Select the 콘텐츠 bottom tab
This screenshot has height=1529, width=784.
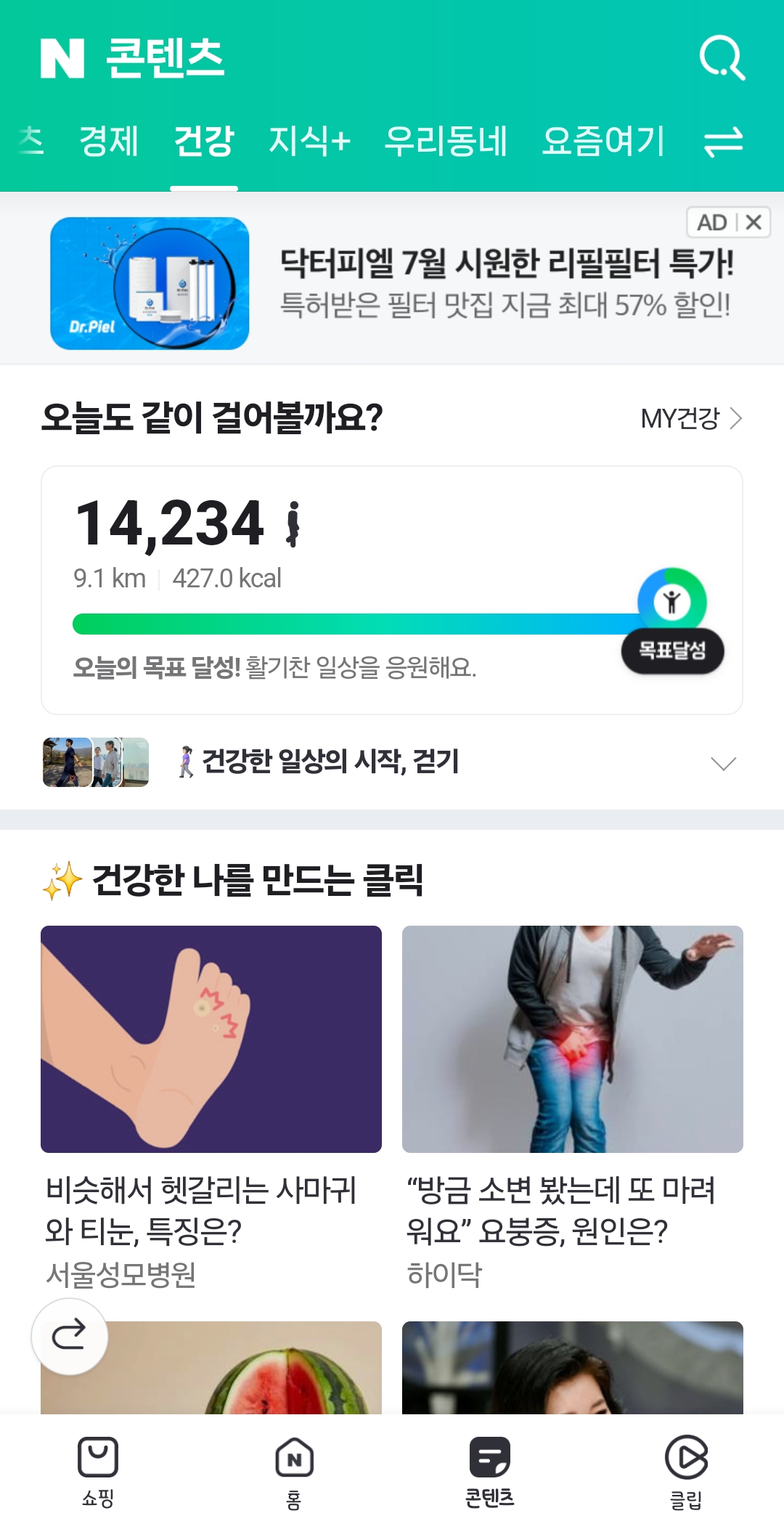tap(489, 1471)
